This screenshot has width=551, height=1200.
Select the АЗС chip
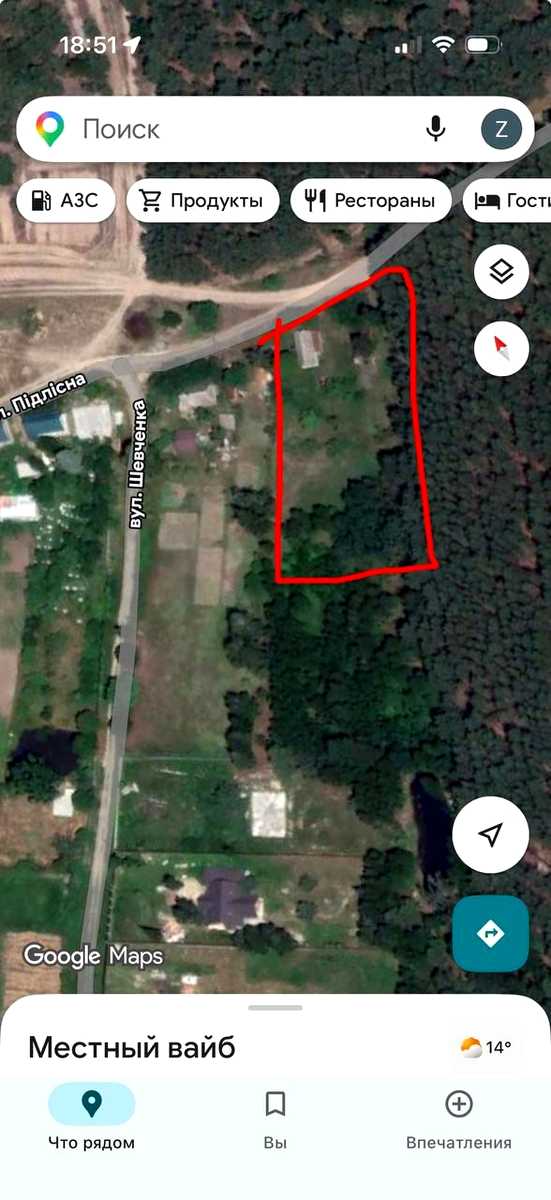(x=66, y=201)
